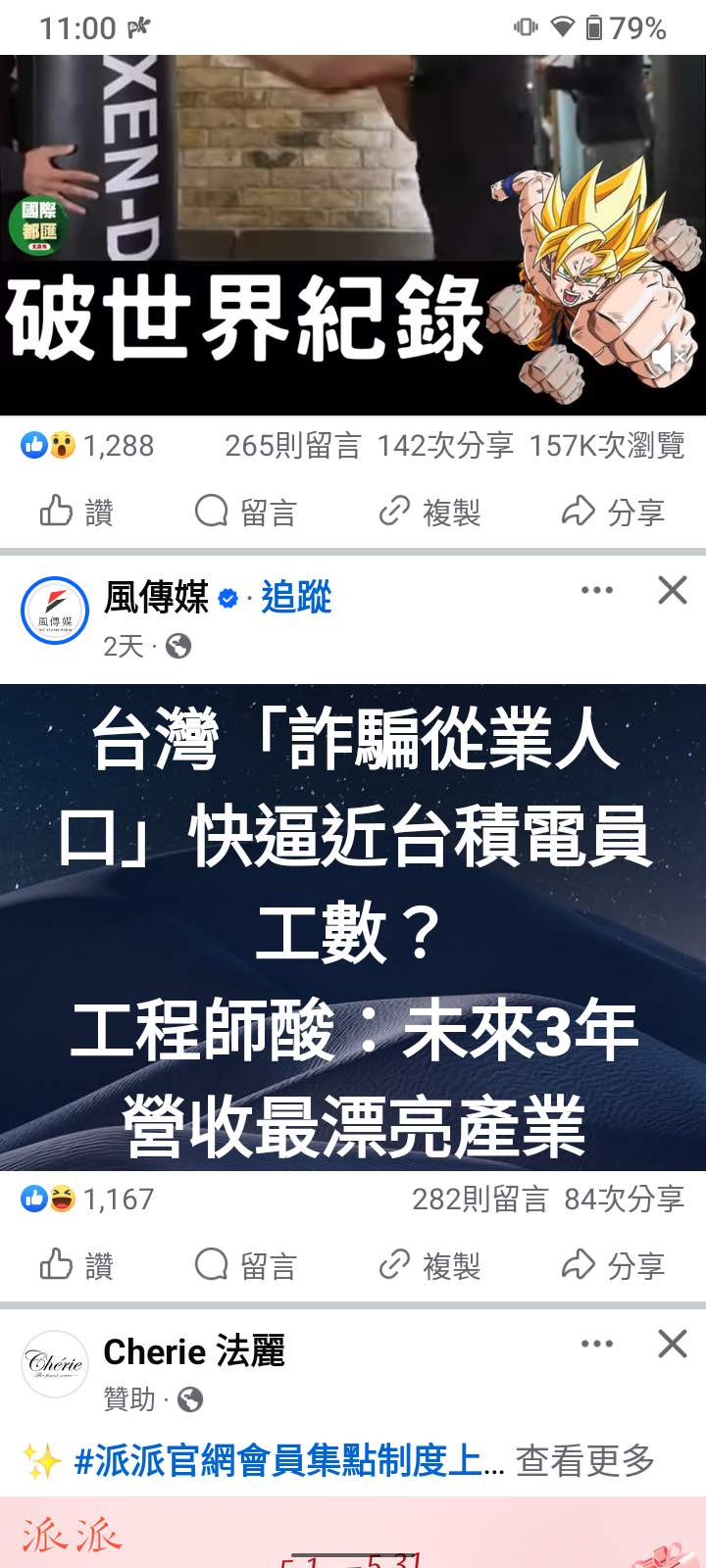Image resolution: width=706 pixels, height=1568 pixels.
Task: Dismiss the 風傳媒 post
Action: click(673, 590)
